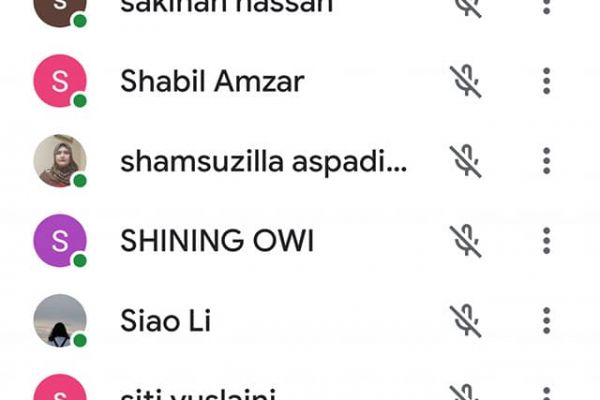The image size is (600, 400).
Task: Tap the muted microphone icon beside Siao Li
Action: (x=465, y=321)
